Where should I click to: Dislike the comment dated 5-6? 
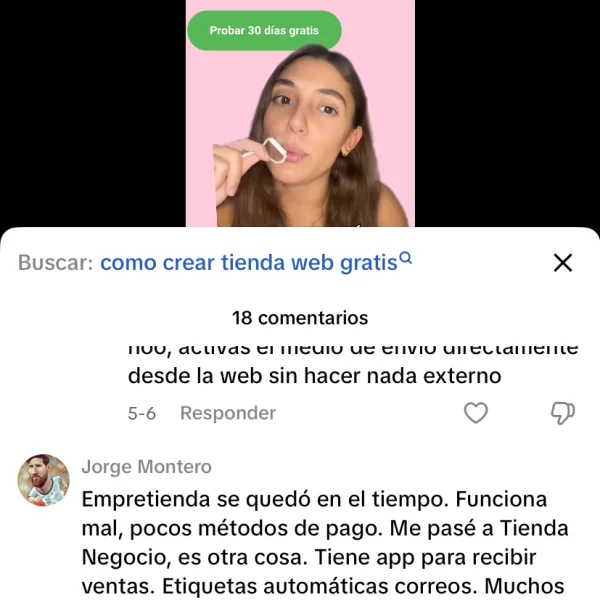(x=563, y=413)
